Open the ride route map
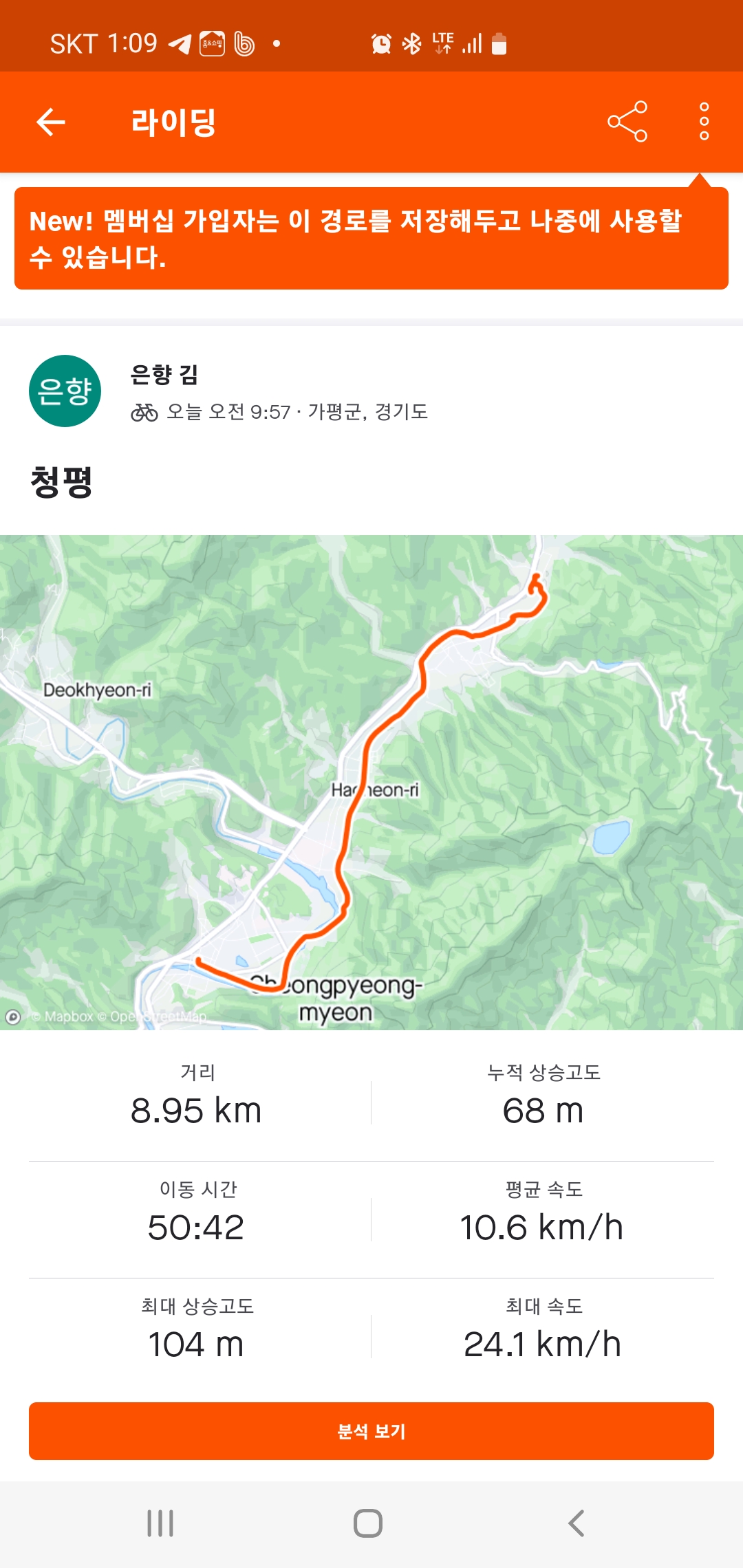This screenshot has height=1568, width=743. coord(371,782)
